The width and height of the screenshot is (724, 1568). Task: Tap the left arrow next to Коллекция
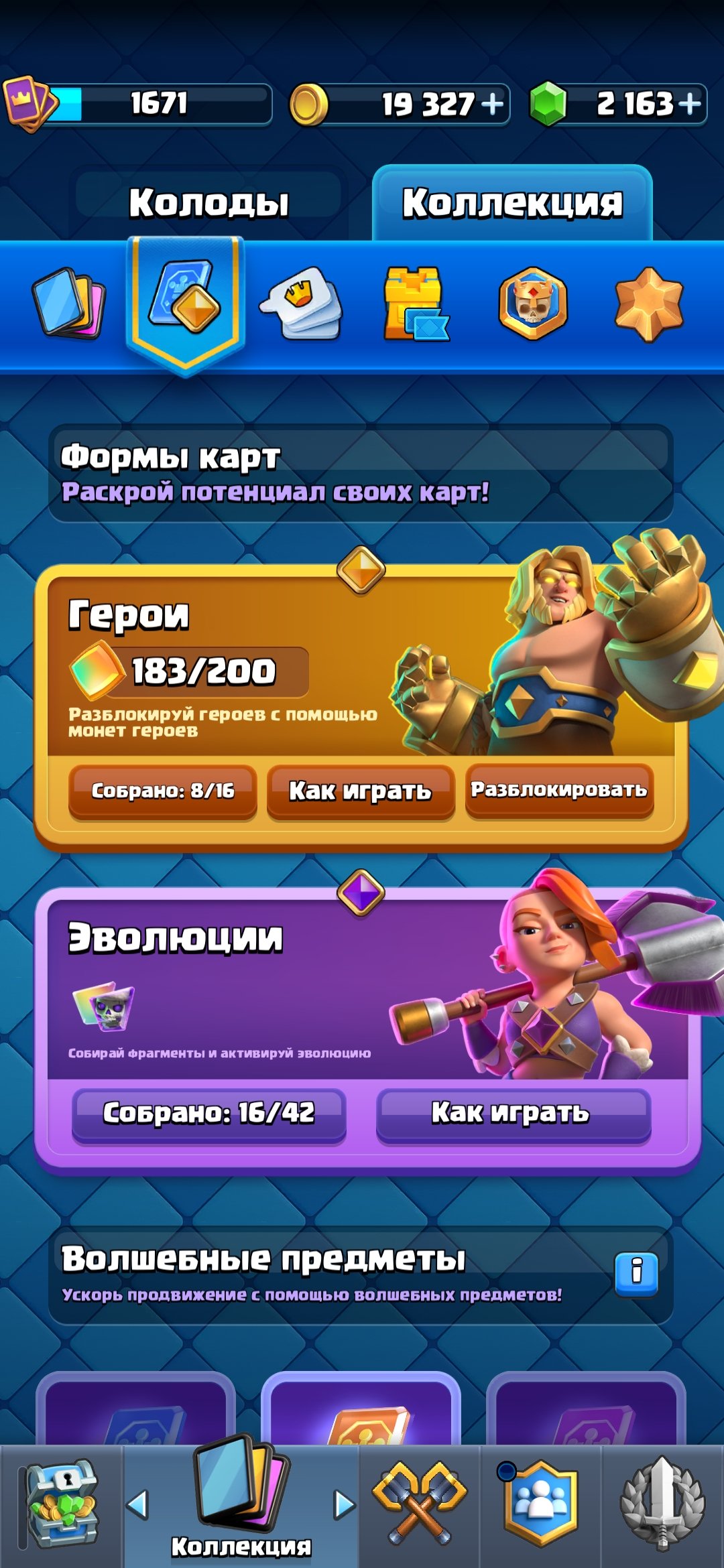[137, 1505]
